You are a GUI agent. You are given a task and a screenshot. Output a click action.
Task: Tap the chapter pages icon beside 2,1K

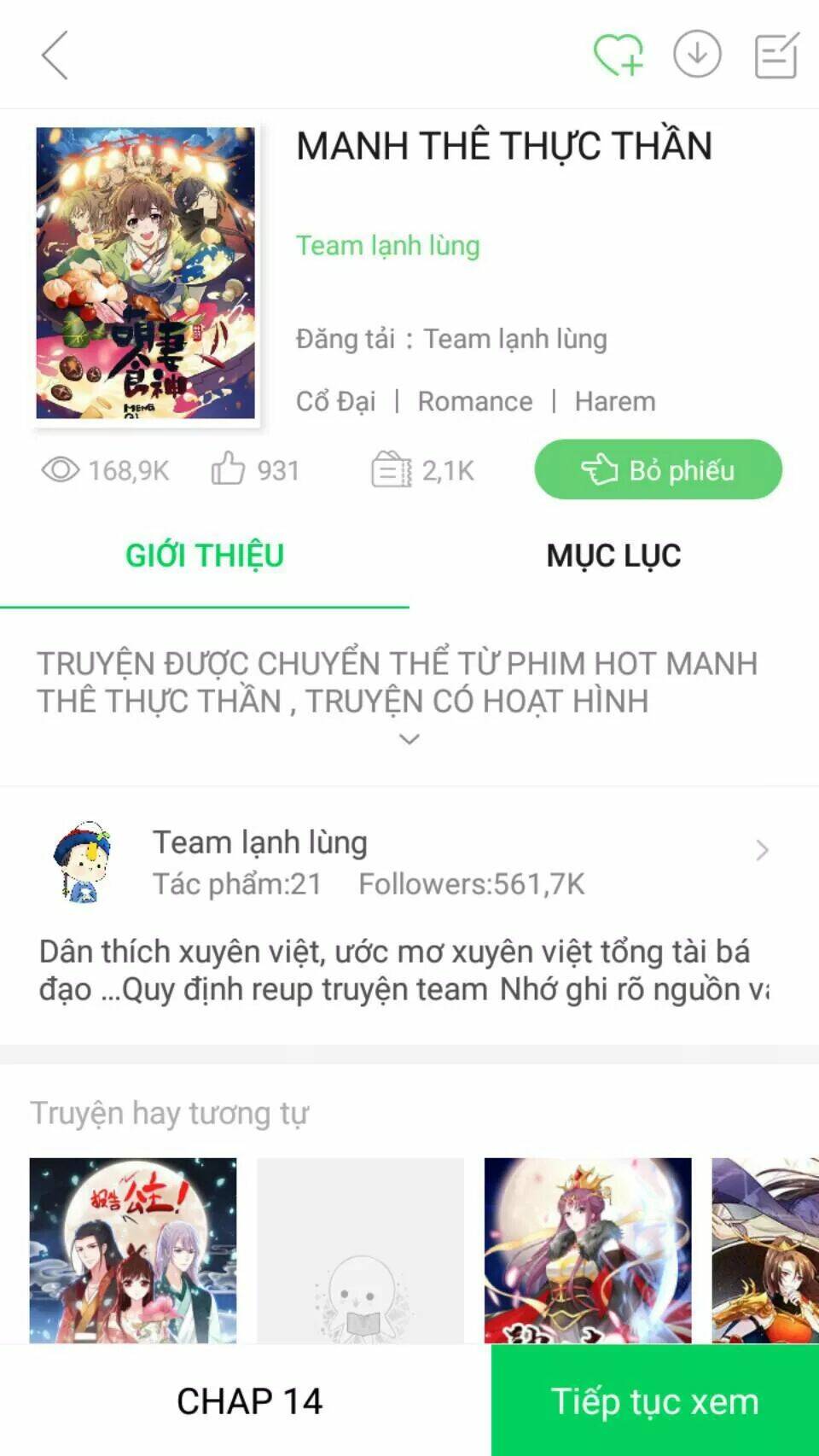point(389,469)
